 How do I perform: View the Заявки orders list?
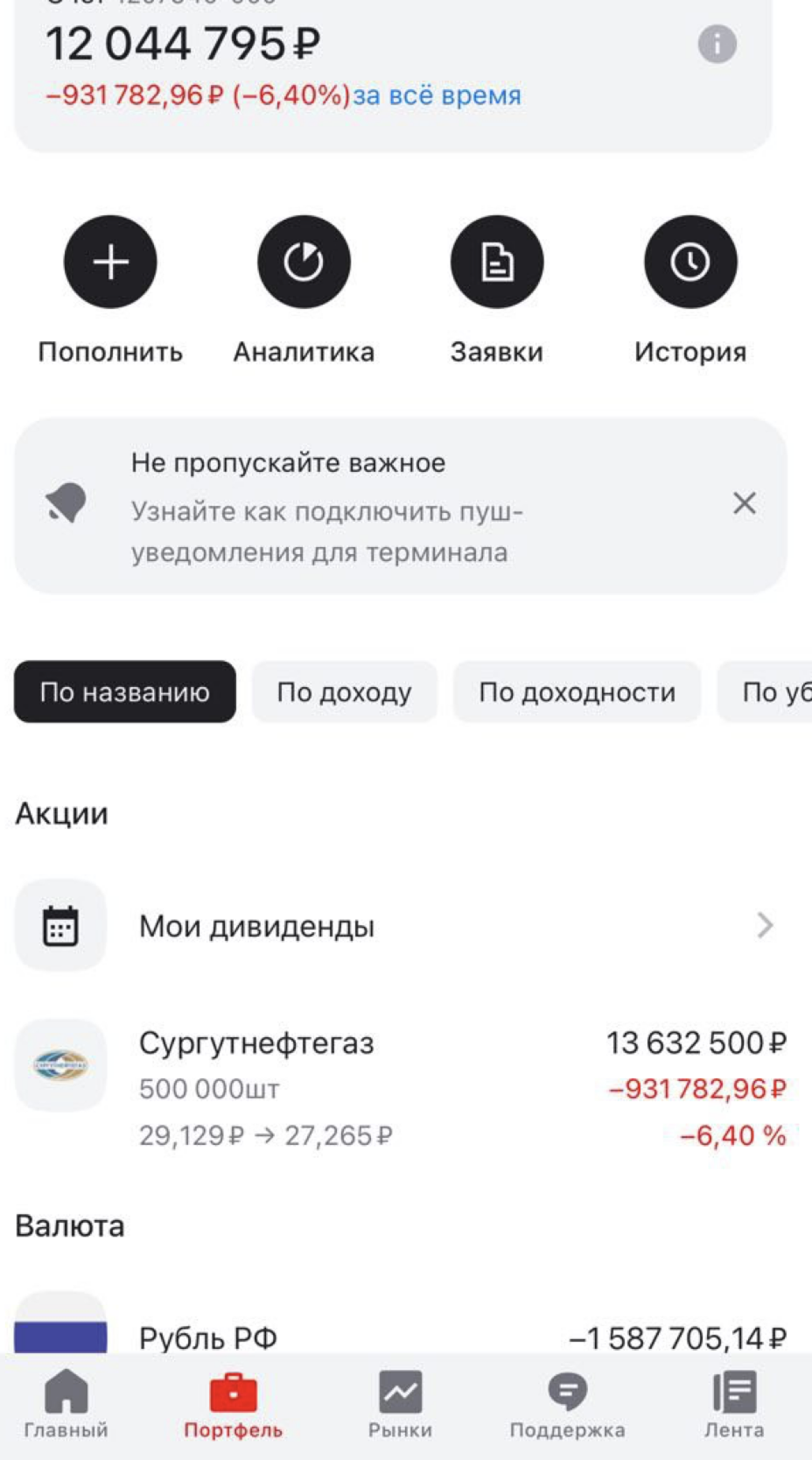click(x=497, y=262)
